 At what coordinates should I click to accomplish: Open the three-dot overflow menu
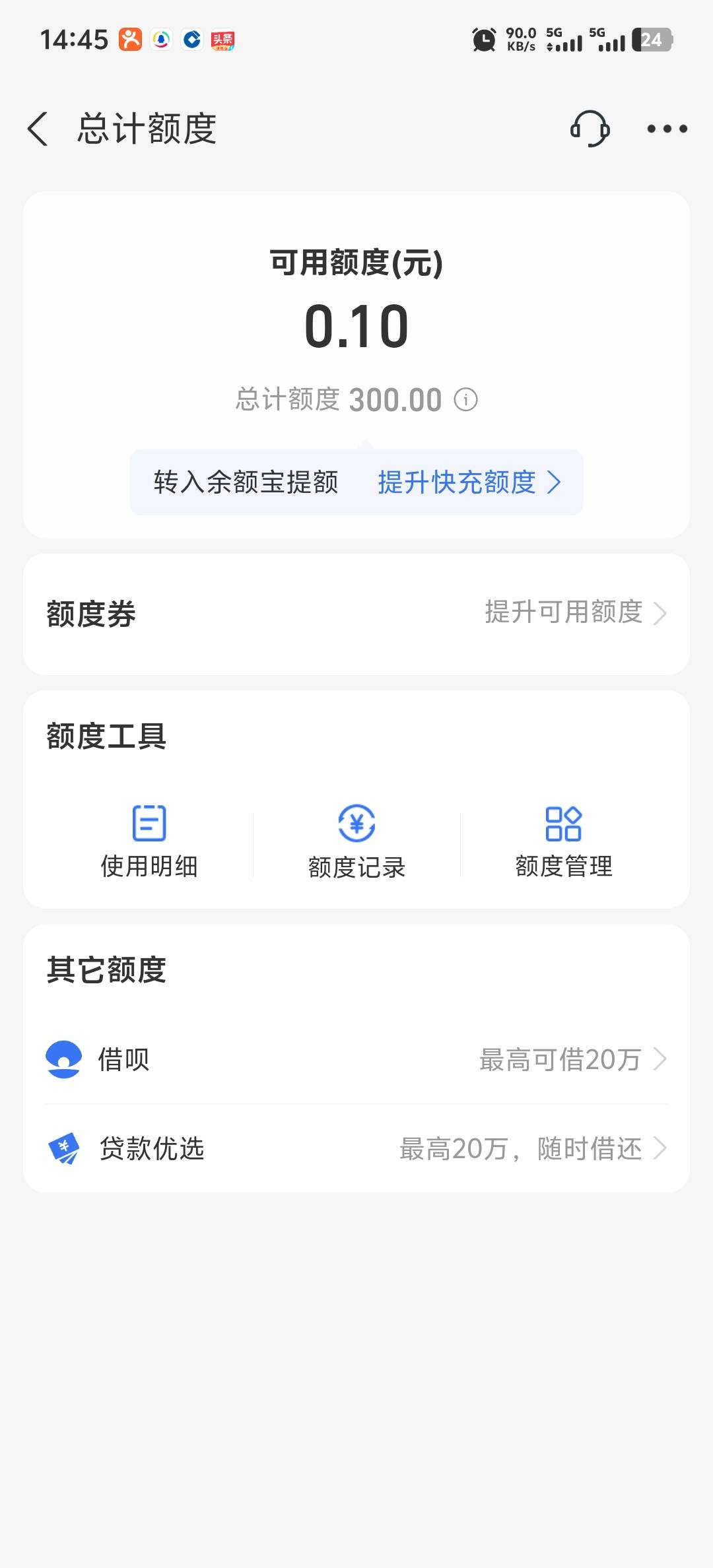point(667,129)
